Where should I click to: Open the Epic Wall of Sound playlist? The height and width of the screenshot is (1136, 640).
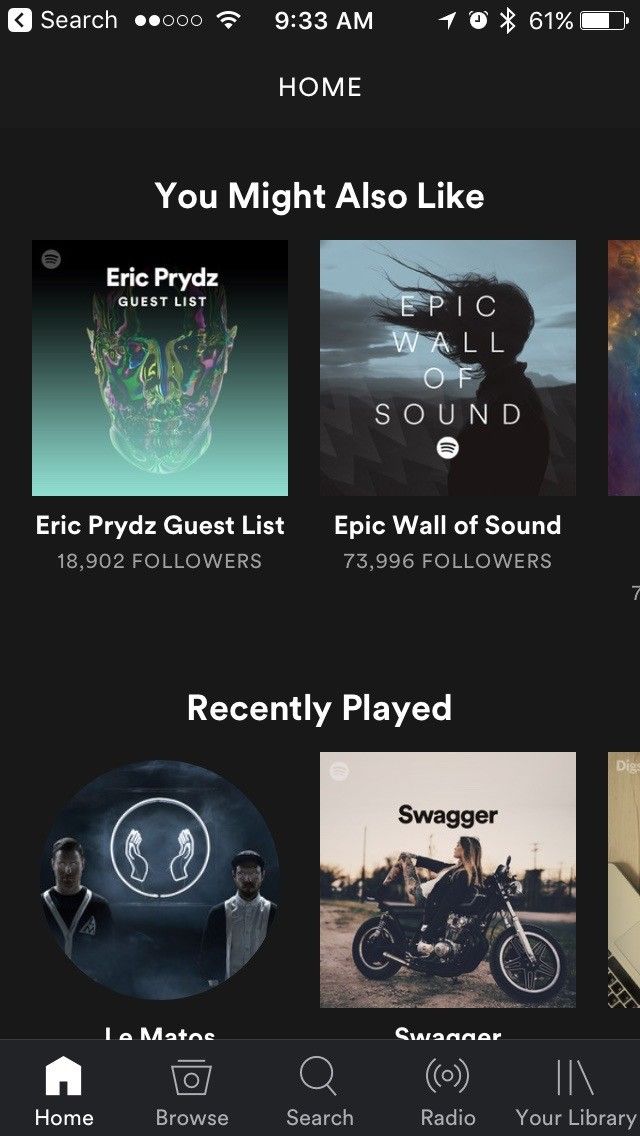tap(448, 368)
